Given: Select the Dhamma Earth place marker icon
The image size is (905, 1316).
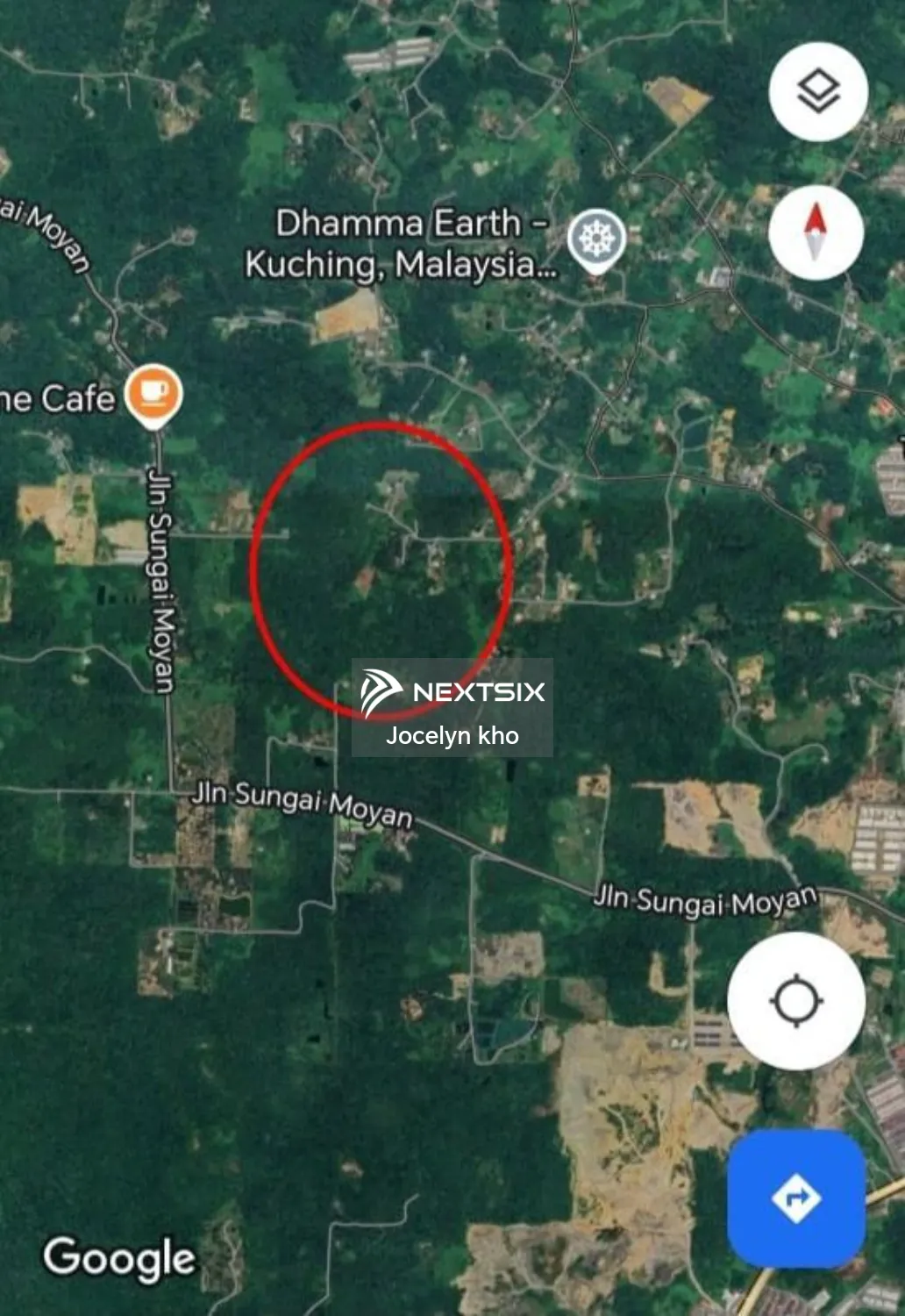Looking at the screenshot, I should click(x=595, y=238).
